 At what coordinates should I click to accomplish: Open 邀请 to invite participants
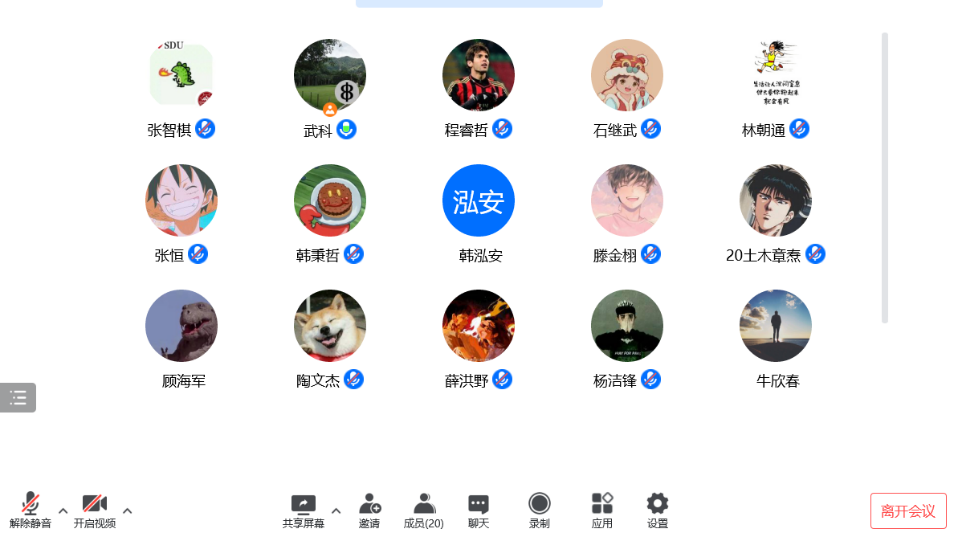pyautogui.click(x=369, y=509)
